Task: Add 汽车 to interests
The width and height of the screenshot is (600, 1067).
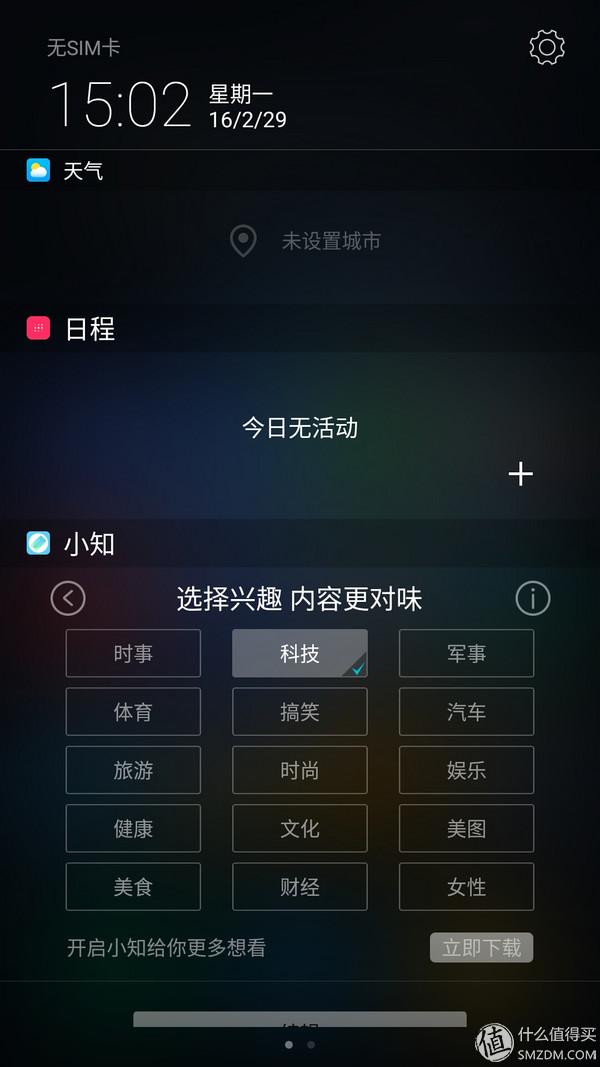Action: pyautogui.click(x=466, y=712)
